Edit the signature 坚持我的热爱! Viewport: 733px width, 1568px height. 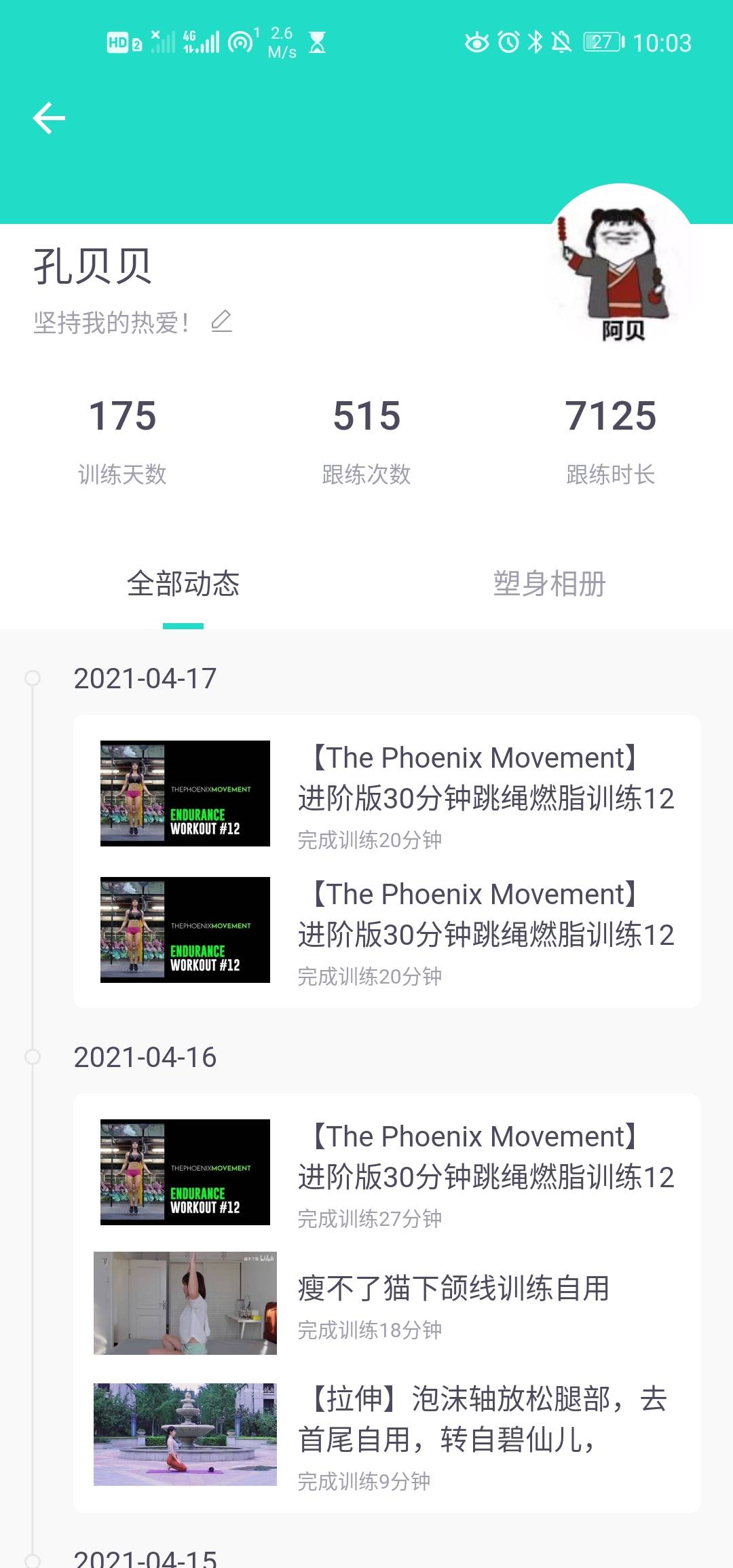221,321
